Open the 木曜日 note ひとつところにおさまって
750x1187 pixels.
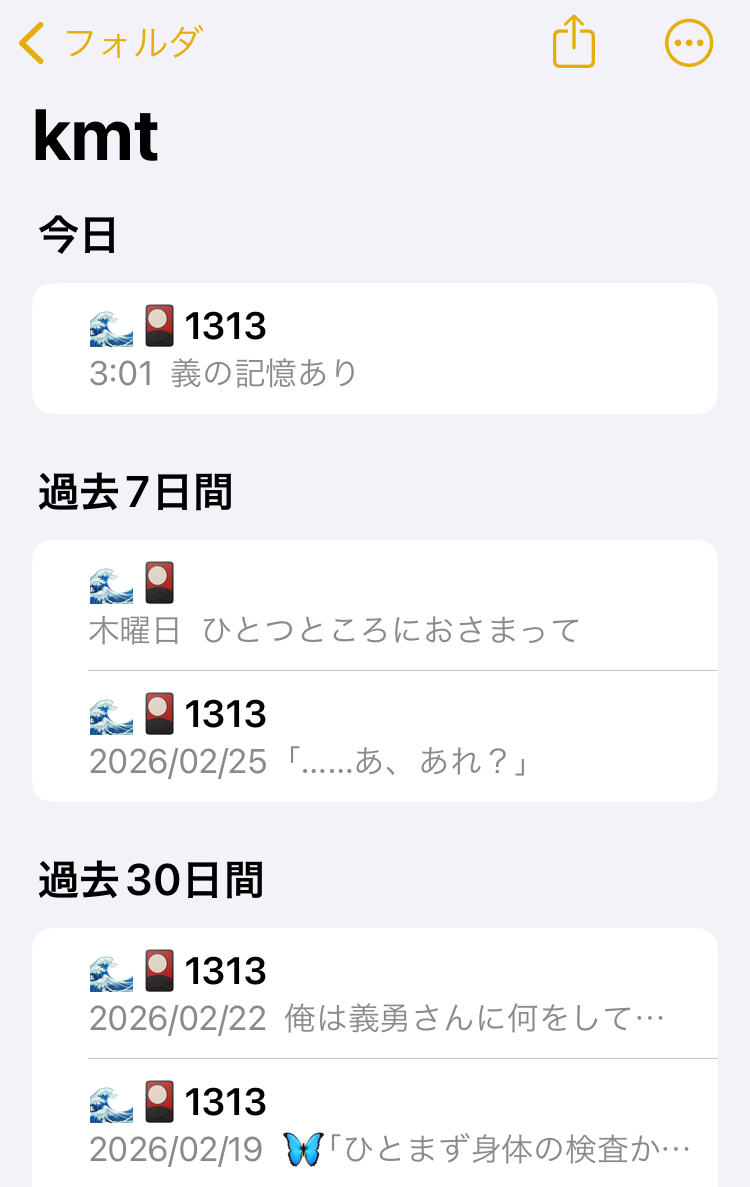[x=375, y=605]
